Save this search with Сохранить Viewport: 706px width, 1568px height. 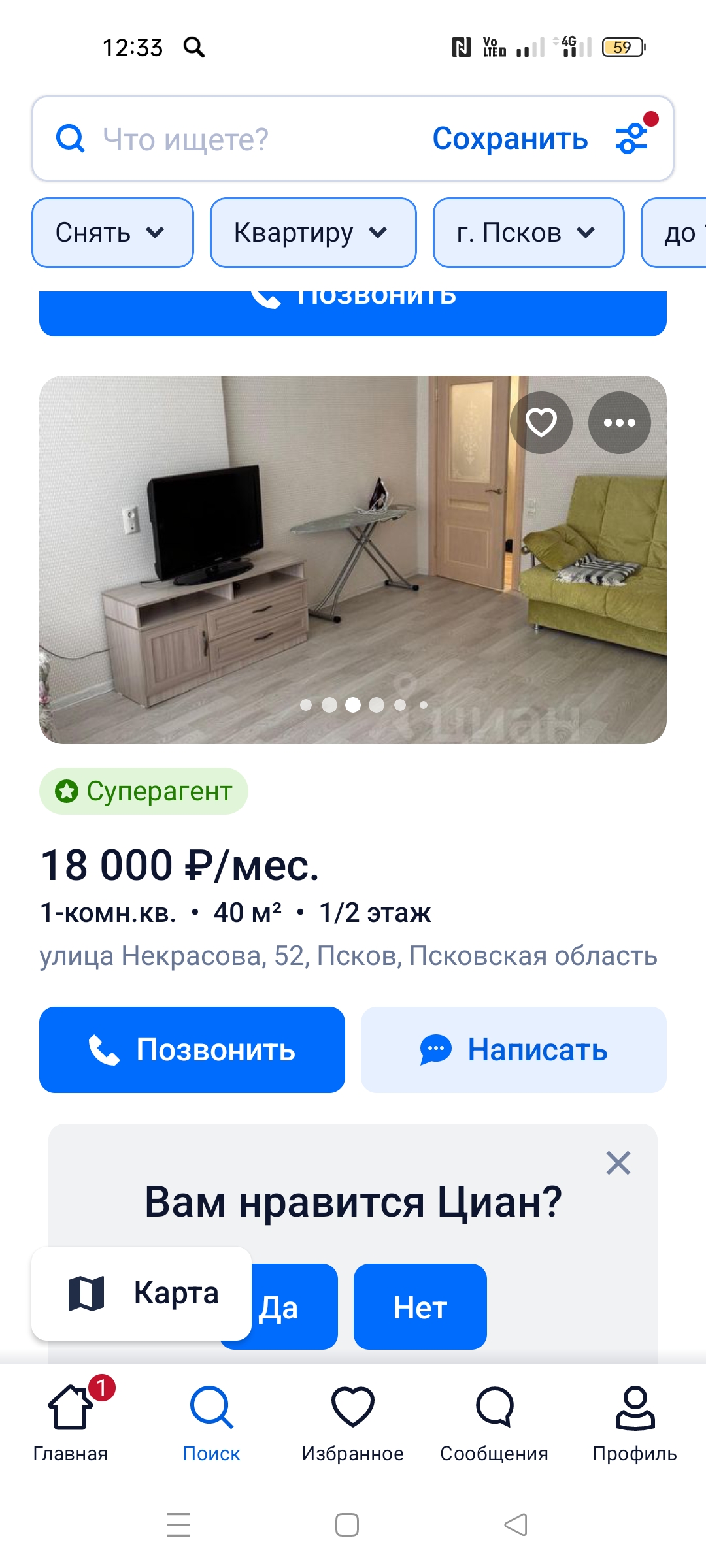point(510,139)
